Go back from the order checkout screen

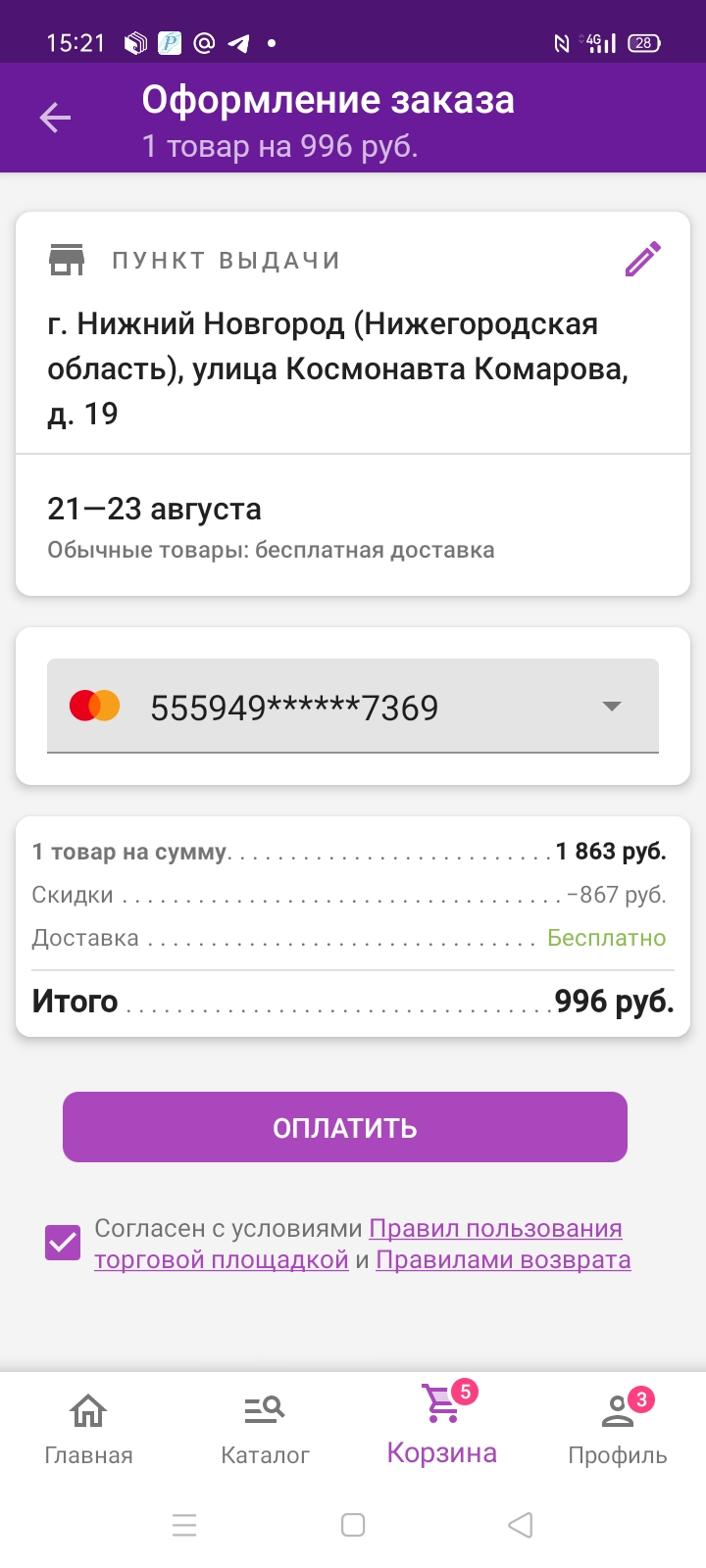(x=55, y=119)
